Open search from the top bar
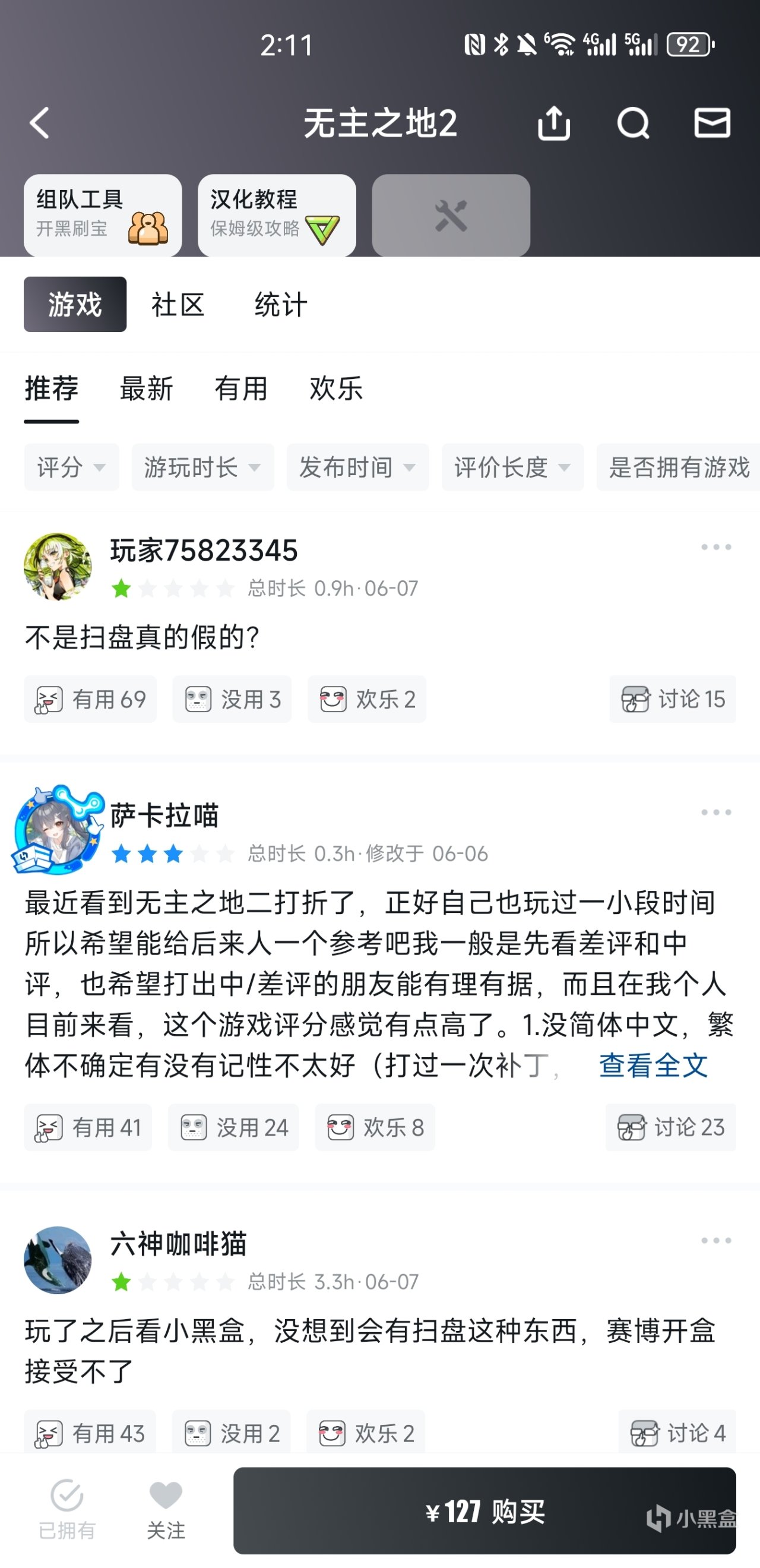Viewport: 760px width, 1568px height. [x=633, y=124]
